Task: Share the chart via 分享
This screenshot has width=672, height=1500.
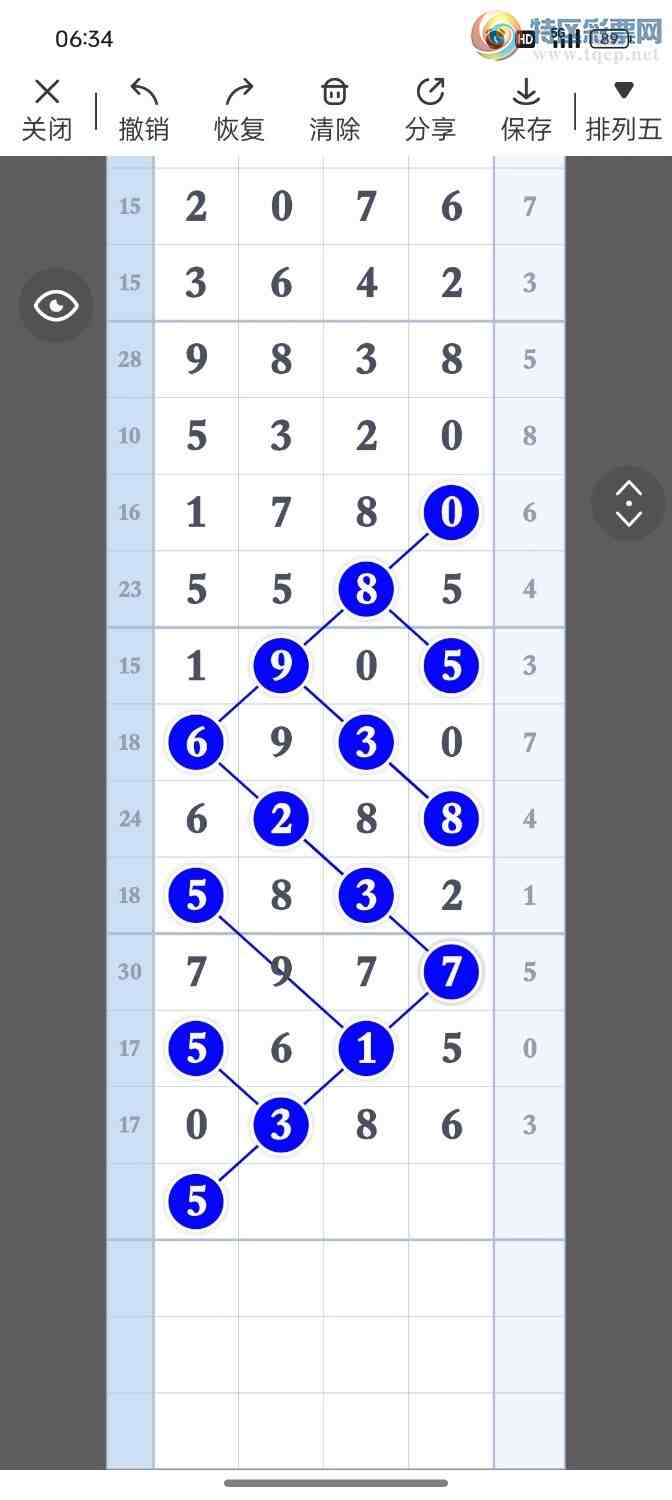Action: (x=430, y=110)
